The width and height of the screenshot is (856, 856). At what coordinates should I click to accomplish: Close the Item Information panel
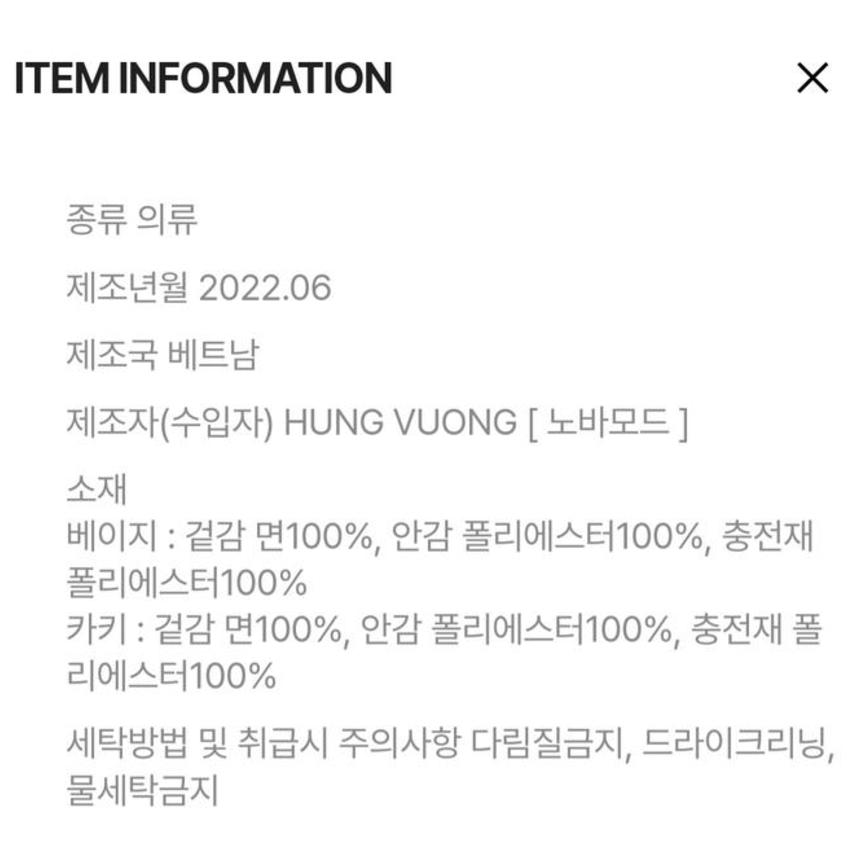(x=812, y=78)
